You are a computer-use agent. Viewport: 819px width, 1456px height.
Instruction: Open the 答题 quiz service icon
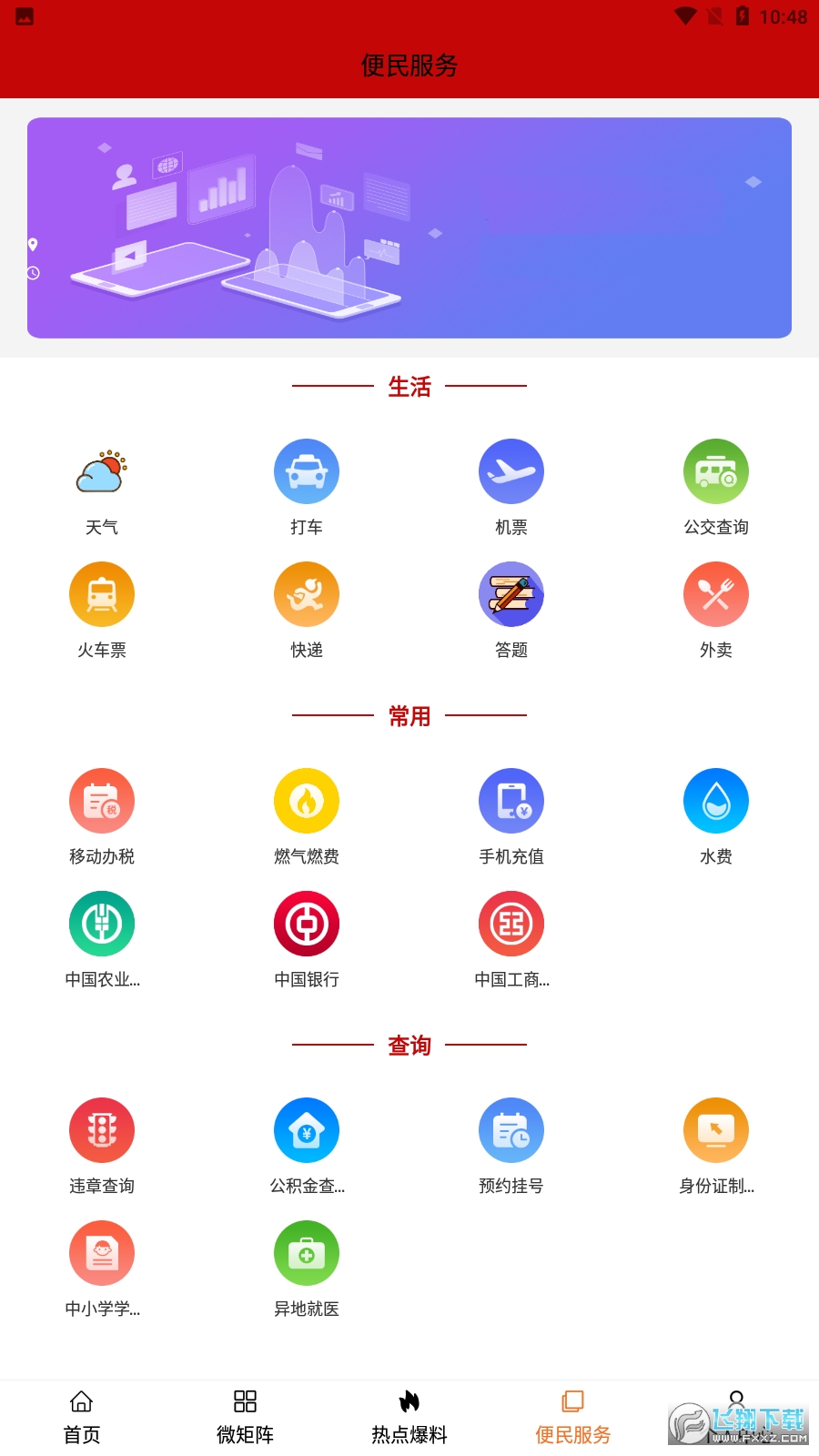511,593
